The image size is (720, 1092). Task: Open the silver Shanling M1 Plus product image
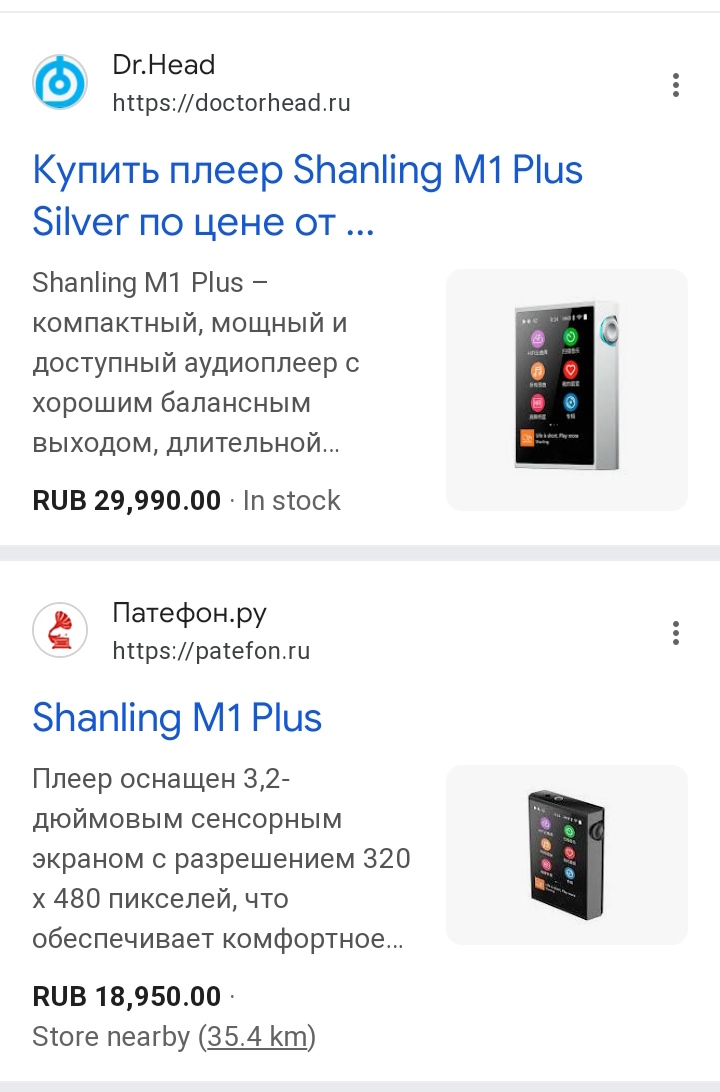[566, 390]
